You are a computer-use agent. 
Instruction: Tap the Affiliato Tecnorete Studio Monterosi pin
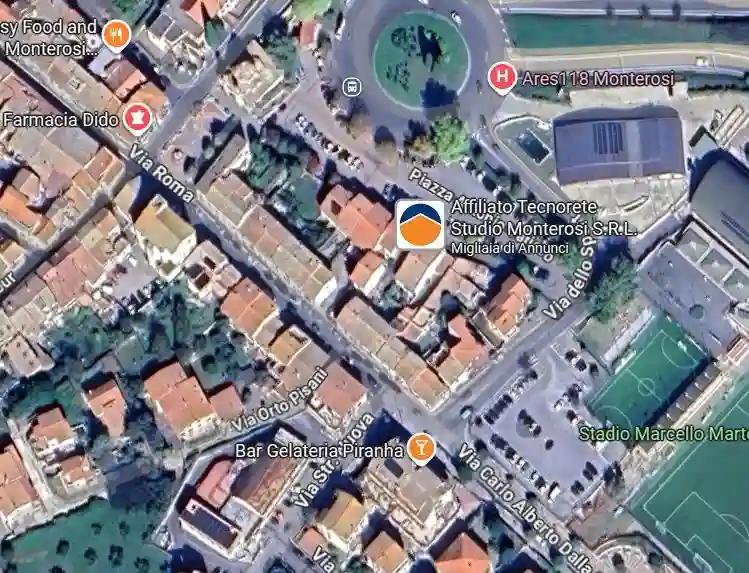tap(420, 224)
